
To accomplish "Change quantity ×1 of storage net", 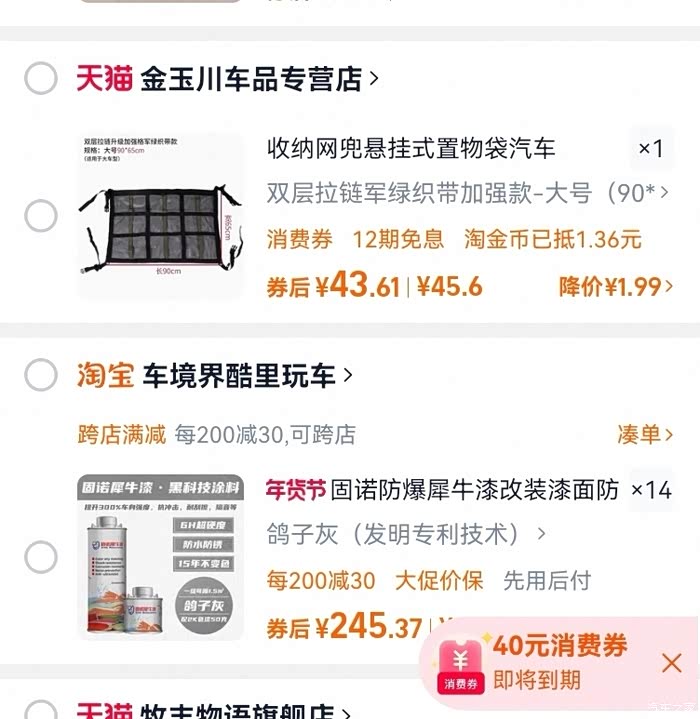I will pyautogui.click(x=651, y=148).
